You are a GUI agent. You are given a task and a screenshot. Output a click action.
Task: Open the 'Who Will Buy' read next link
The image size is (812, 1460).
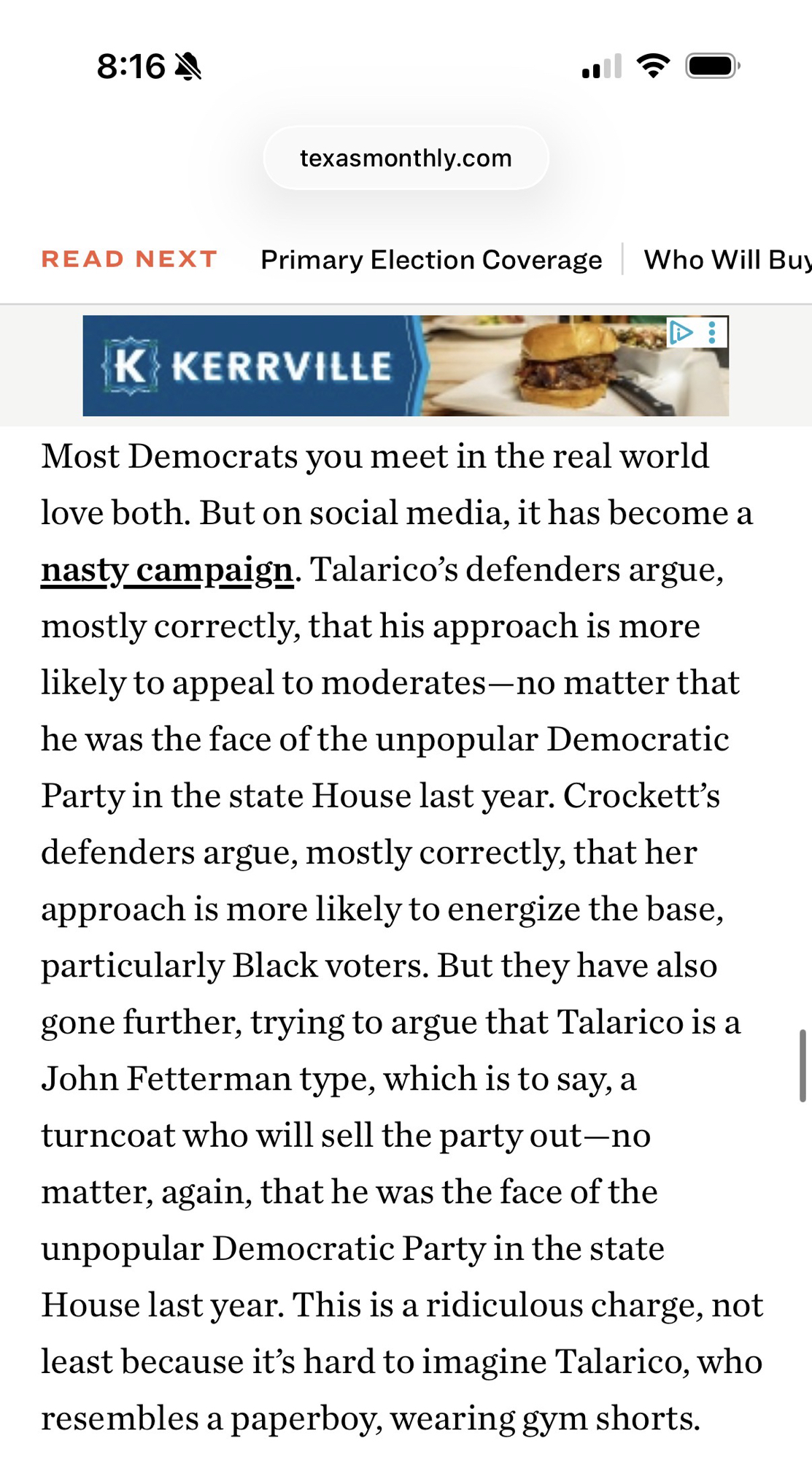point(726,260)
